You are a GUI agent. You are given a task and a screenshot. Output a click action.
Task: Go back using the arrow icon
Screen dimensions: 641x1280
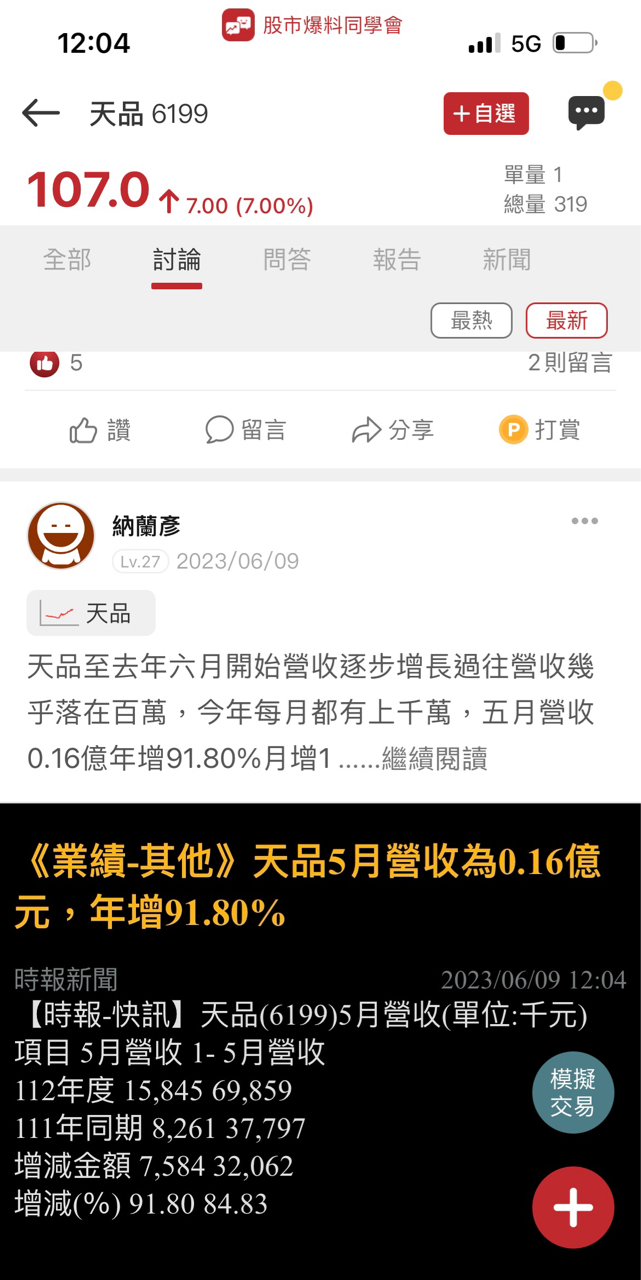point(41,113)
